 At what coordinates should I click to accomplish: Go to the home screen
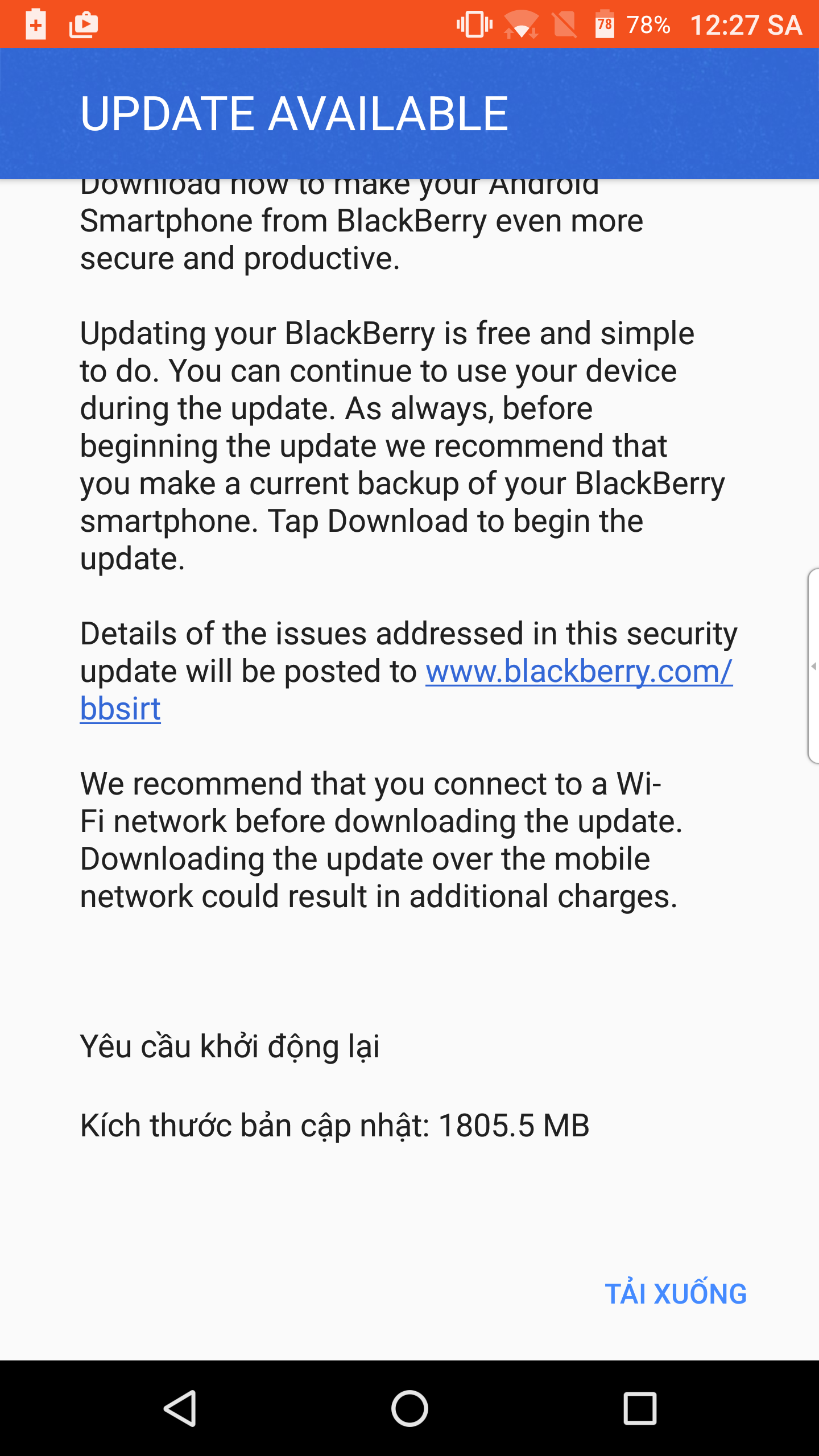pos(409,1408)
